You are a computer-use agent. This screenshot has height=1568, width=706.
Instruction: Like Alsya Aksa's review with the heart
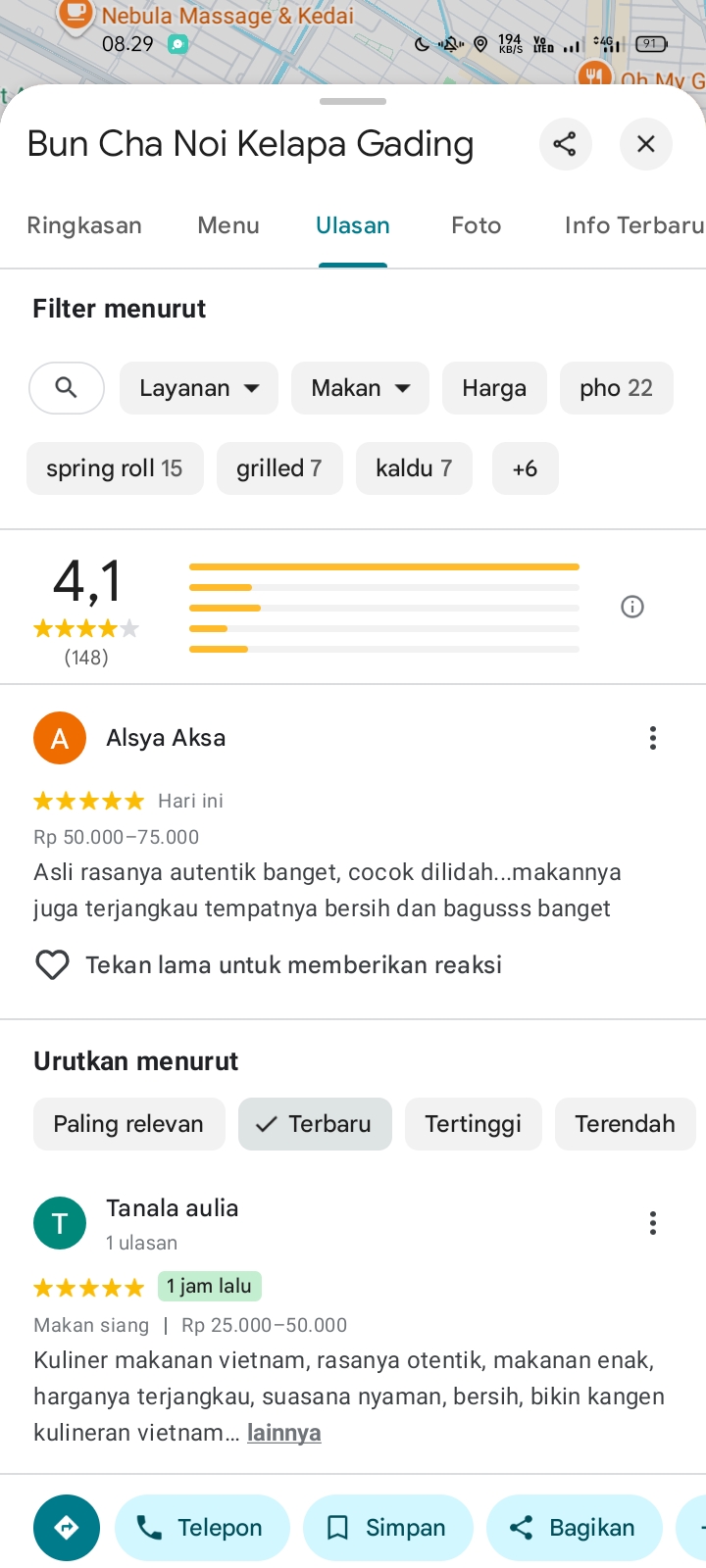tap(52, 965)
